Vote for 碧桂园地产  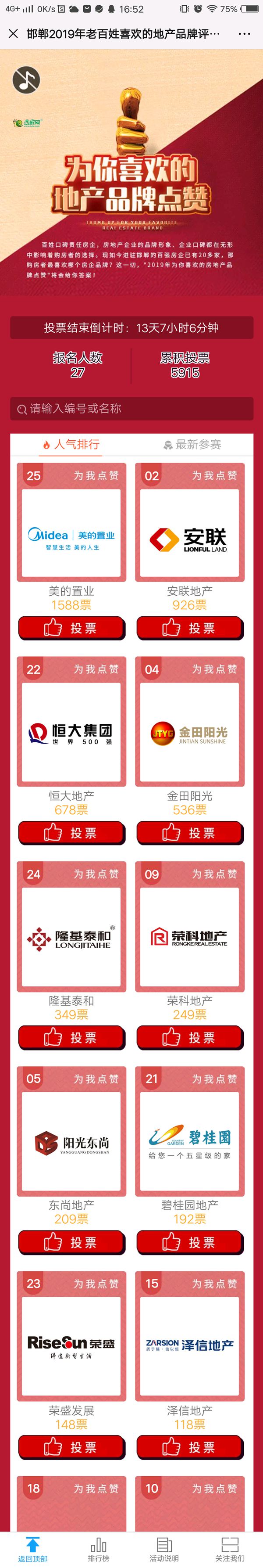click(189, 1242)
